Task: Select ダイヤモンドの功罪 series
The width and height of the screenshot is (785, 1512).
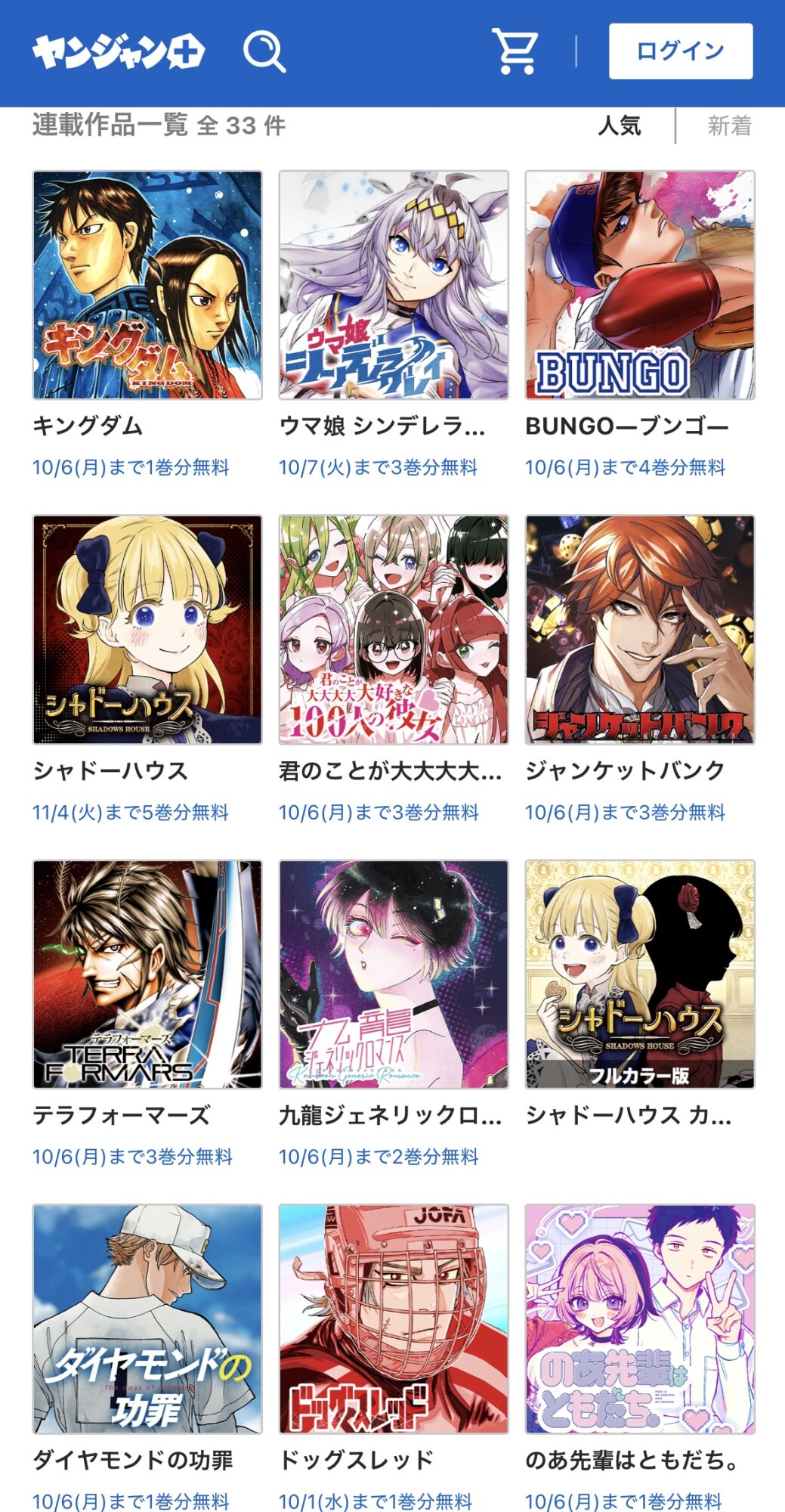Action: pos(147,1319)
